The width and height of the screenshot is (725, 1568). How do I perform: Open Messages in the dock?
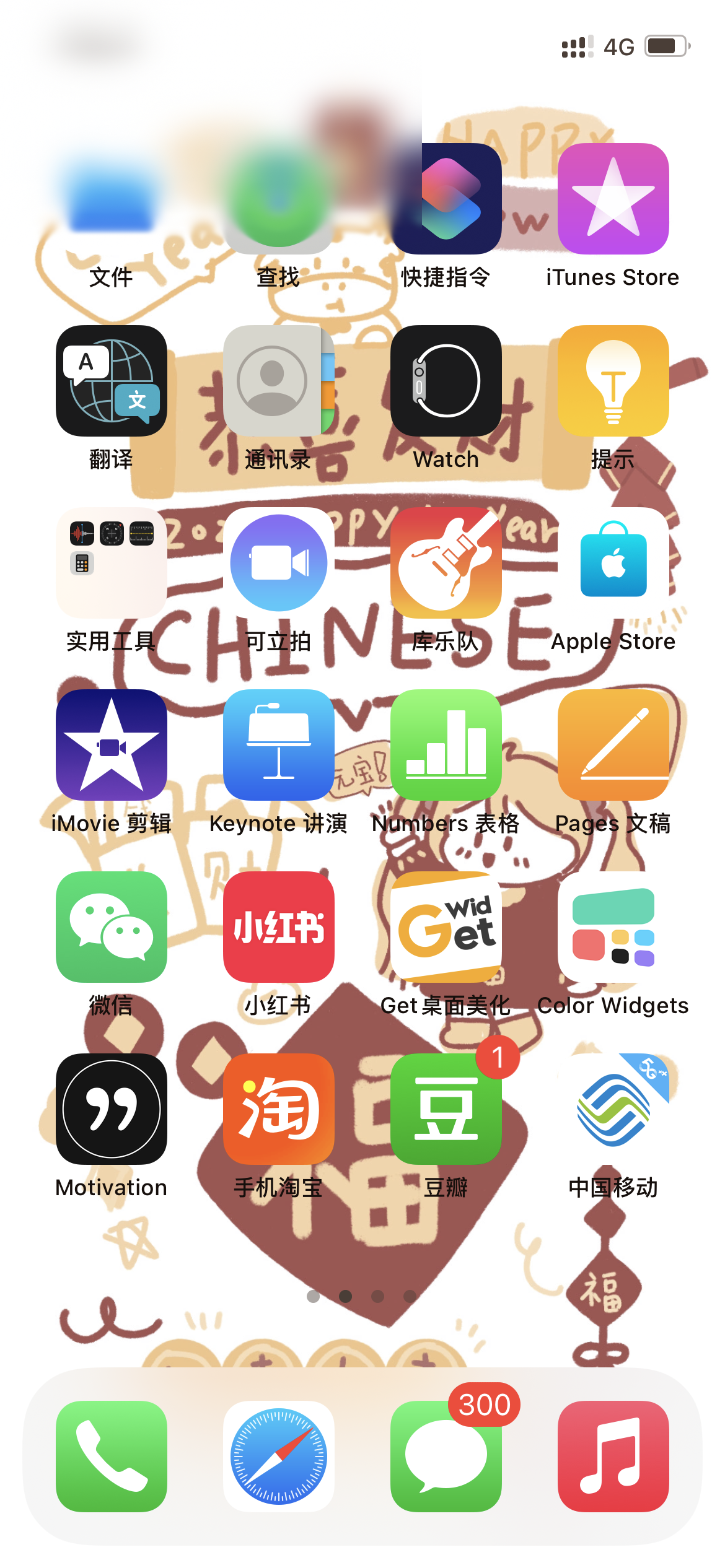(446, 1456)
